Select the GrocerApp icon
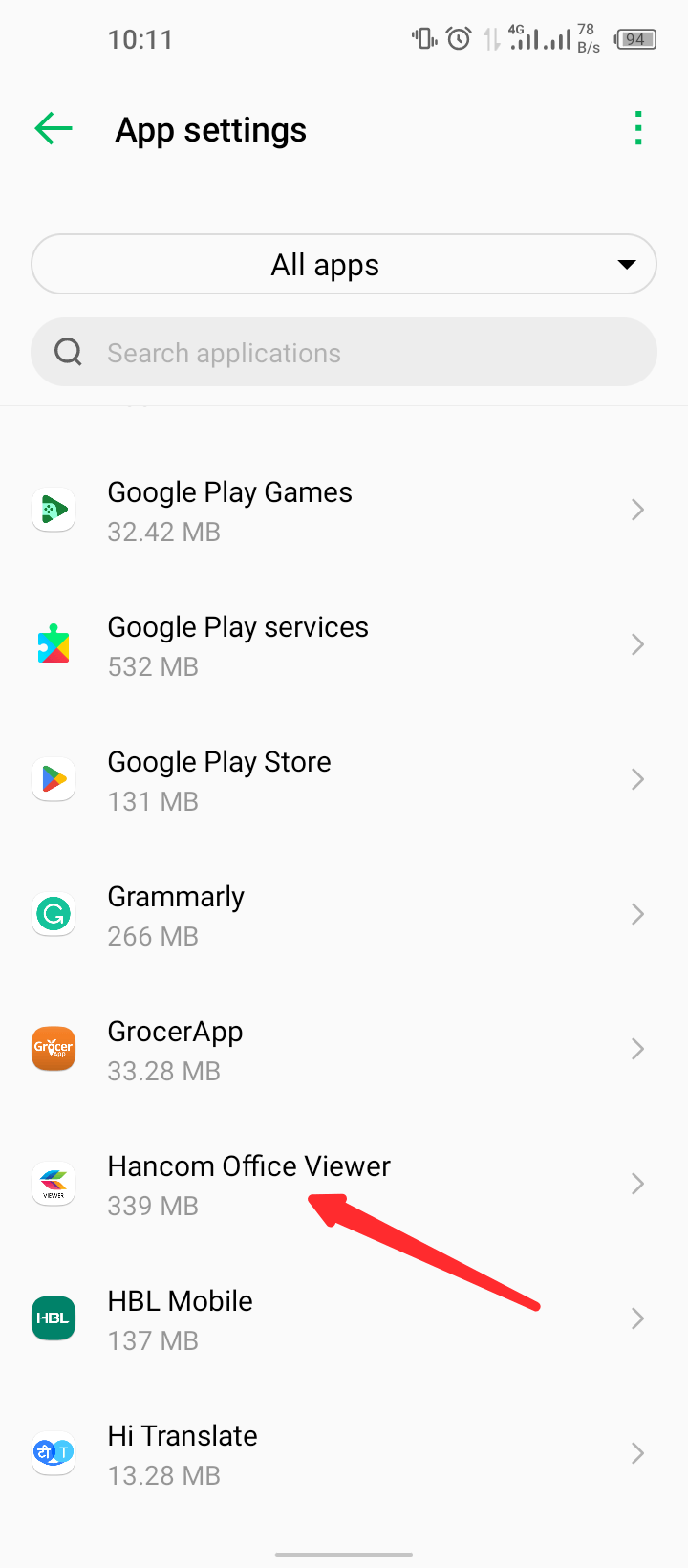The height and width of the screenshot is (1568, 688). tap(53, 1048)
